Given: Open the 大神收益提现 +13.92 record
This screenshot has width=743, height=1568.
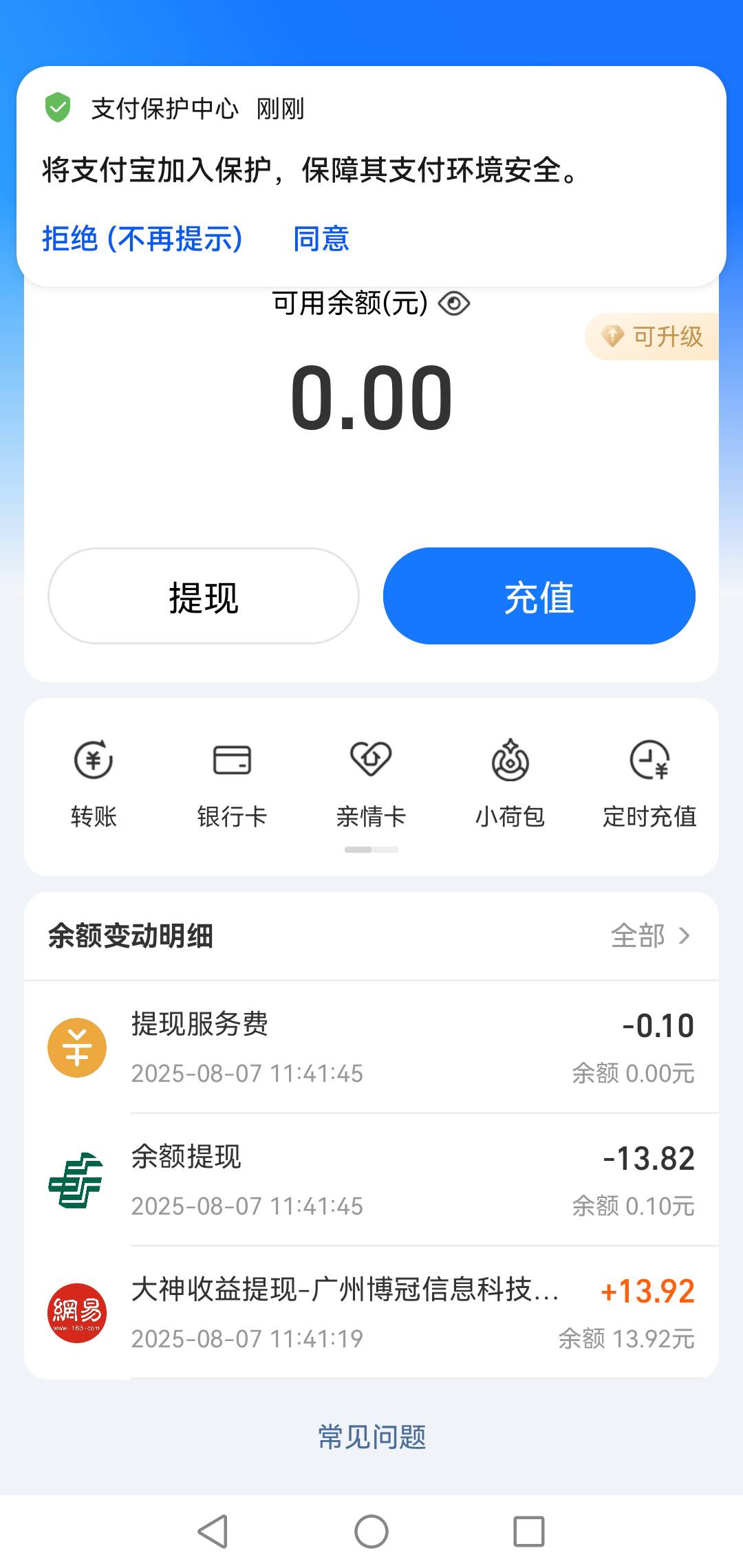Looking at the screenshot, I should click(x=371, y=1313).
